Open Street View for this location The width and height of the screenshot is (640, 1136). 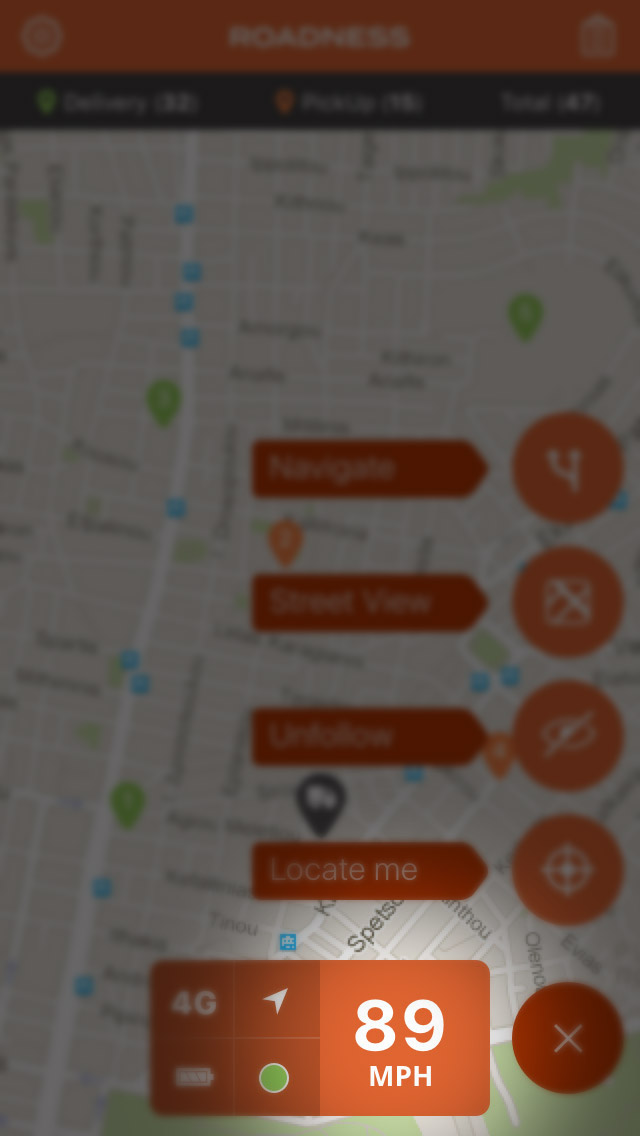[x=567, y=601]
